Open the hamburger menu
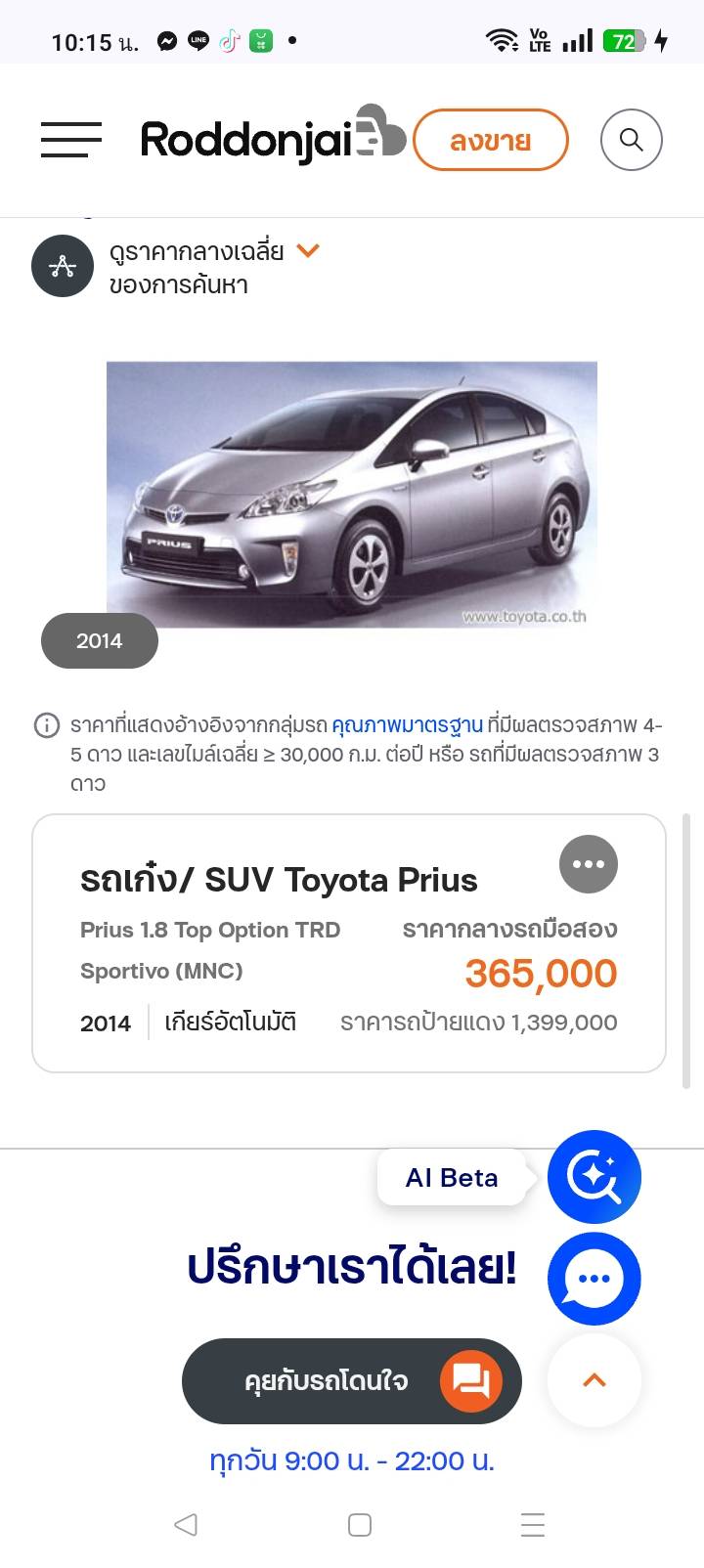Image resolution: width=704 pixels, height=1568 pixels. [70, 140]
